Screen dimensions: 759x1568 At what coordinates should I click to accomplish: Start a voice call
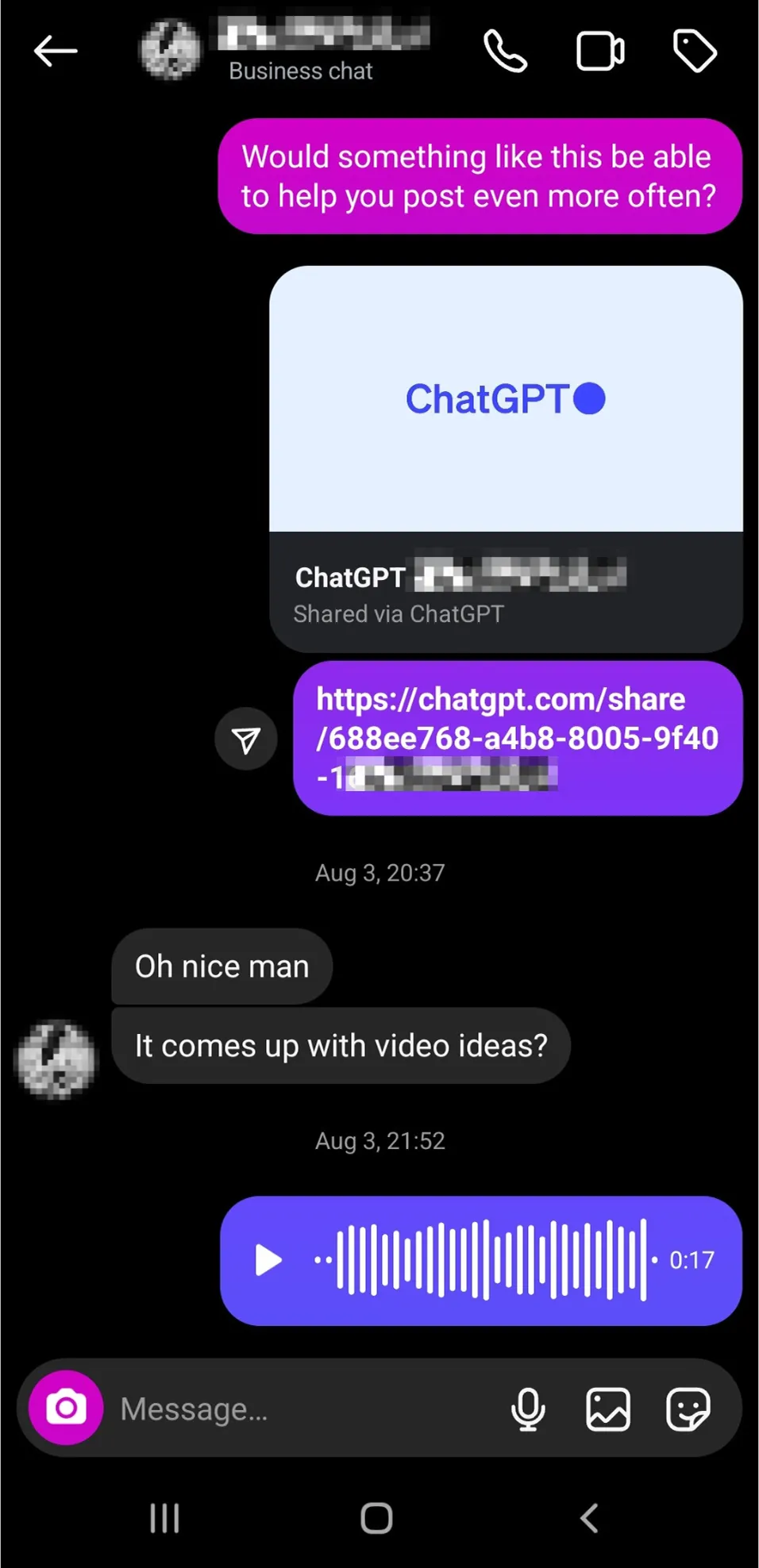click(505, 52)
